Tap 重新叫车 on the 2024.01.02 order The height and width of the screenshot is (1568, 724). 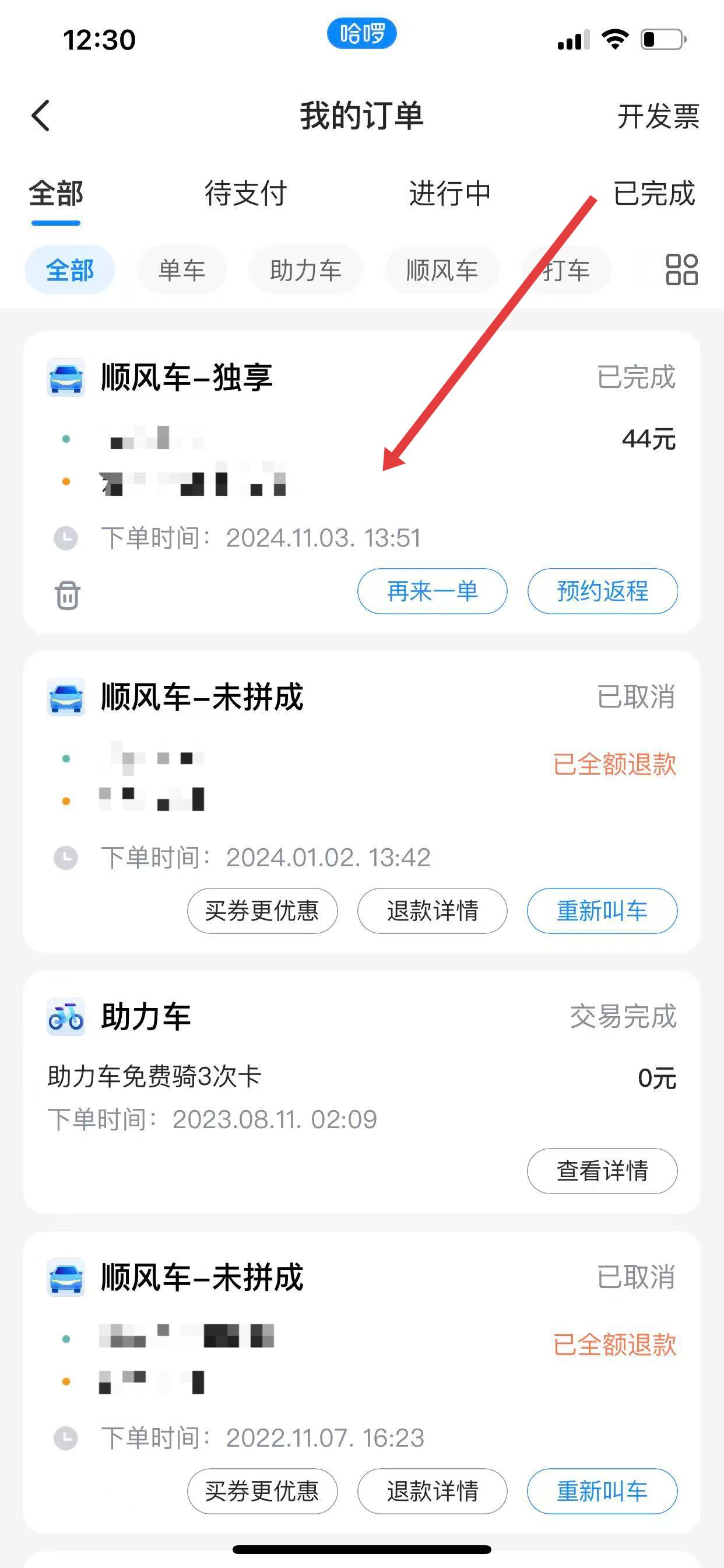pyautogui.click(x=602, y=911)
